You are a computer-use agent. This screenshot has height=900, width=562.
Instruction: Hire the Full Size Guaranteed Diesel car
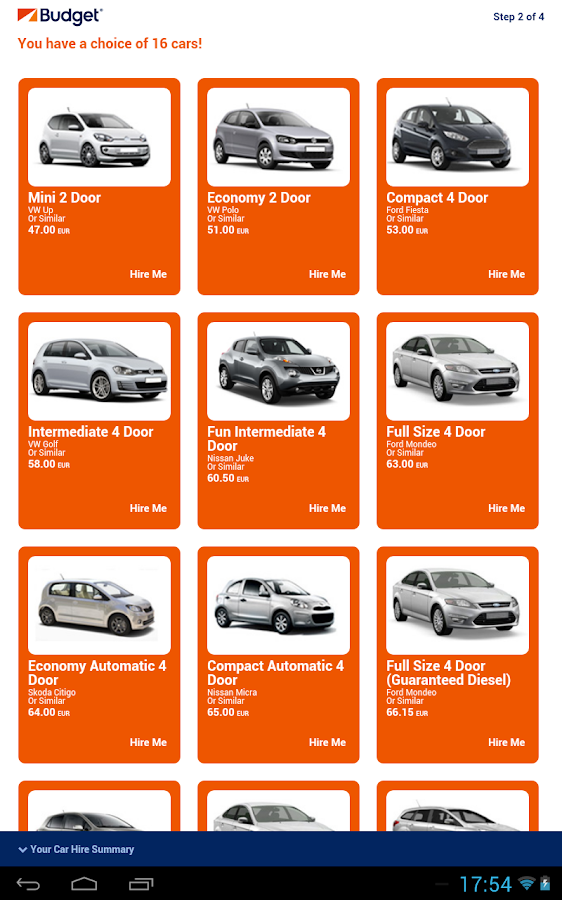click(506, 743)
